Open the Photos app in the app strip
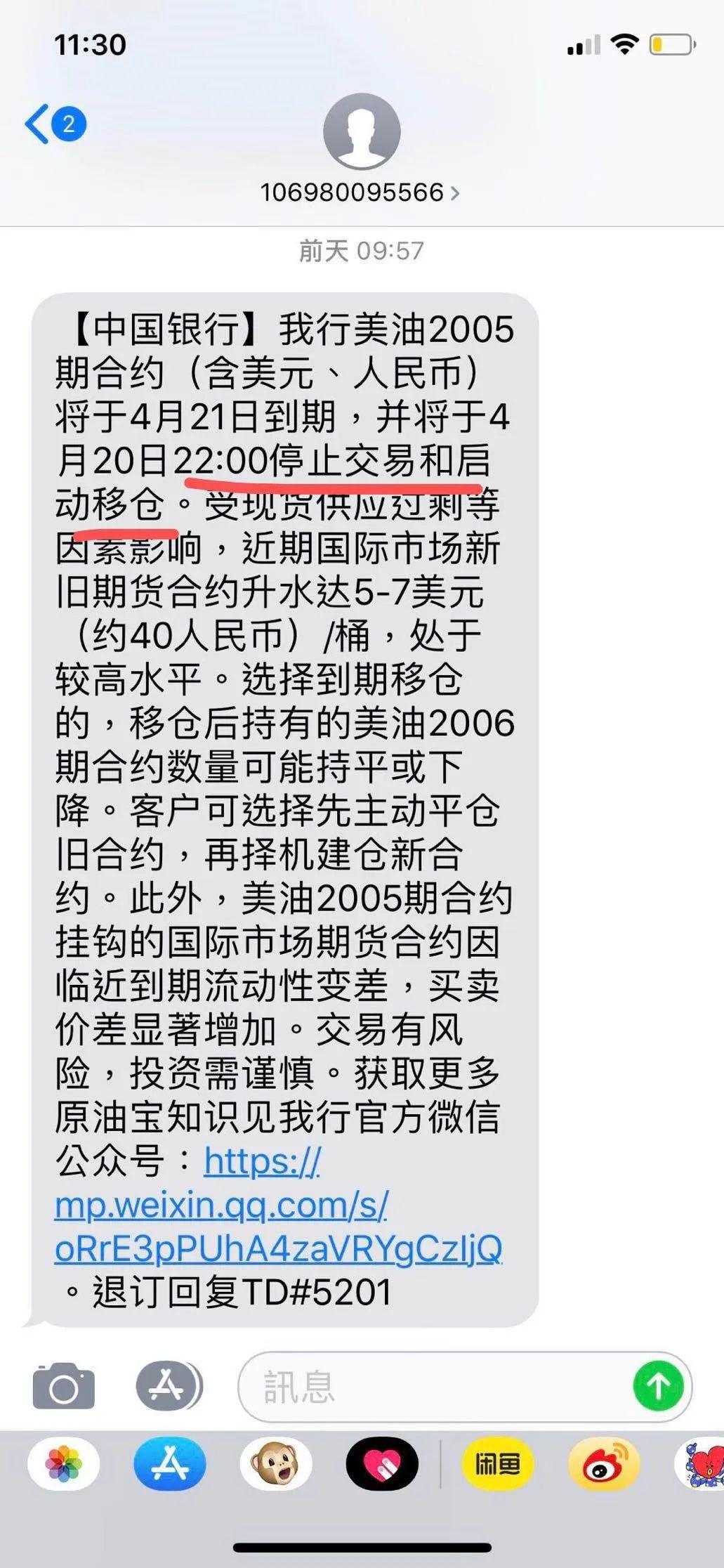 pyautogui.click(x=63, y=1464)
